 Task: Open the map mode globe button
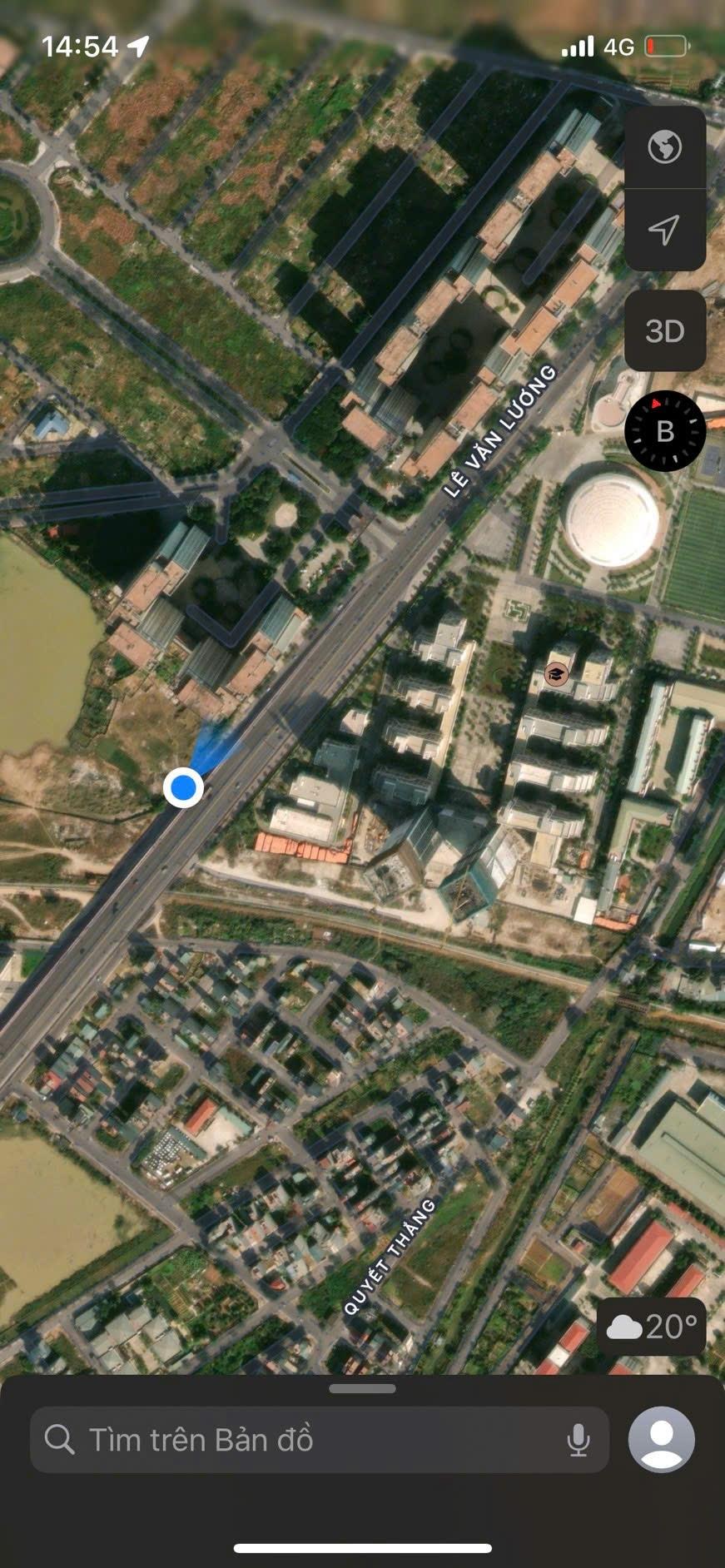664,147
